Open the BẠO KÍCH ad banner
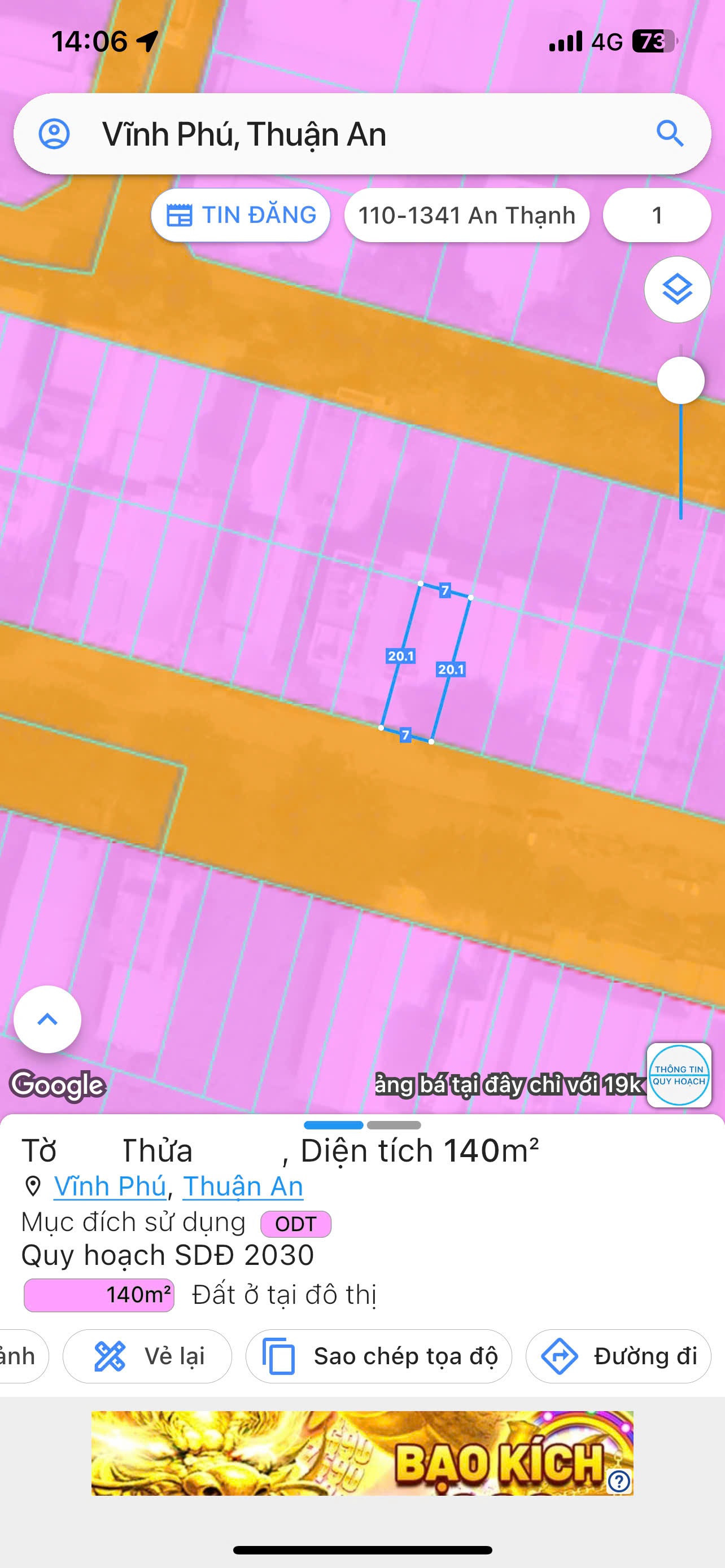 coord(362,1453)
